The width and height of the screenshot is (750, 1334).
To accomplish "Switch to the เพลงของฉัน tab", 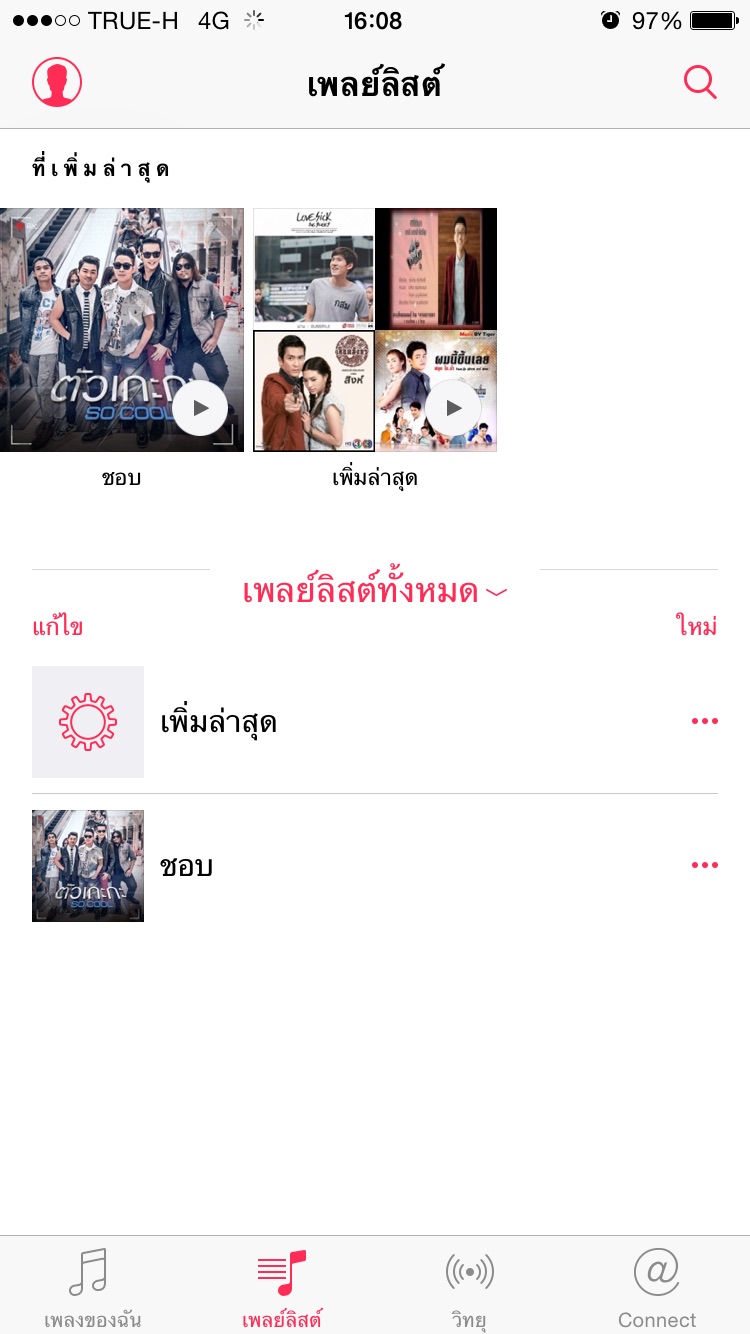I will [92, 1288].
